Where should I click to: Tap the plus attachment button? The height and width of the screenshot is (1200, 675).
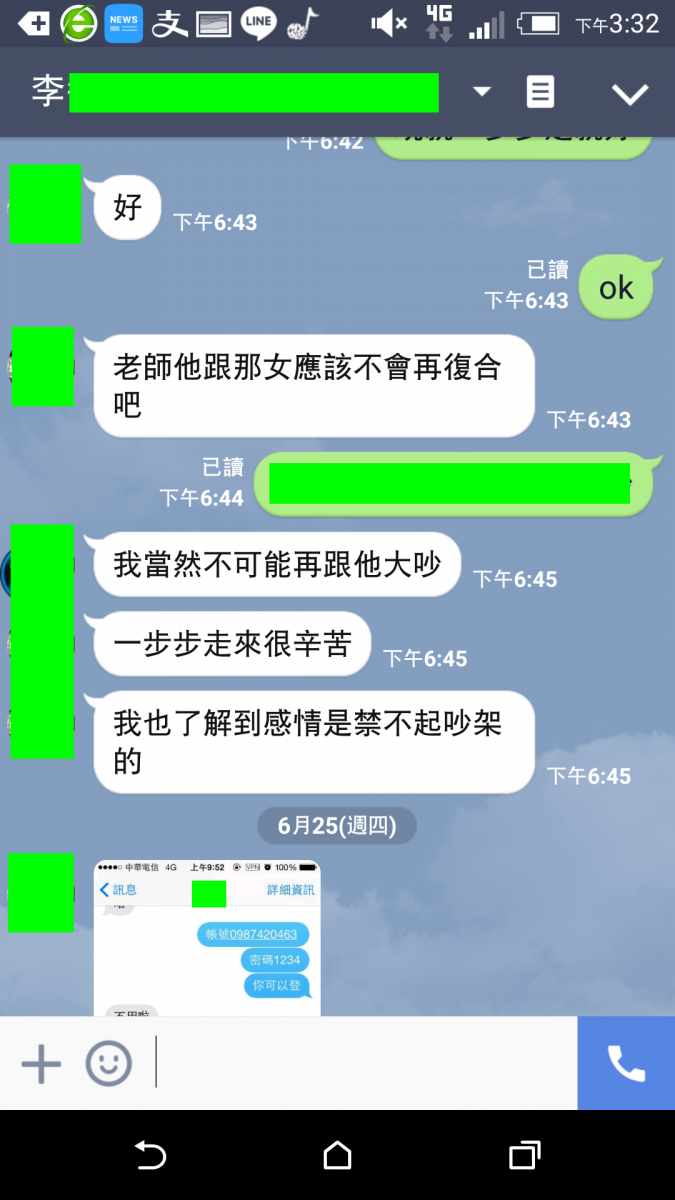point(41,1063)
